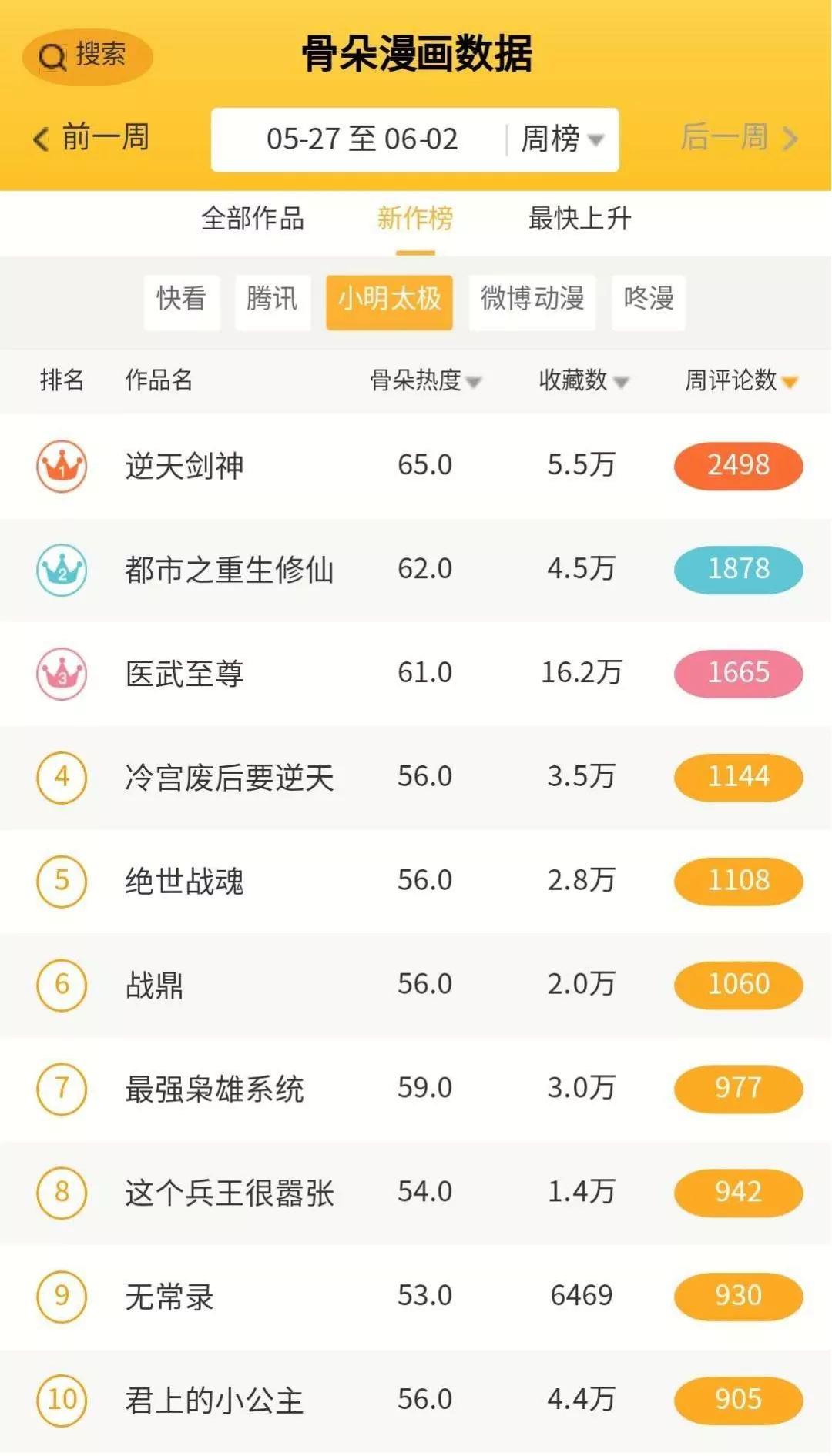Viewport: 832px width, 1456px height.
Task: Switch to 全部作品 tab
Action: click(252, 219)
